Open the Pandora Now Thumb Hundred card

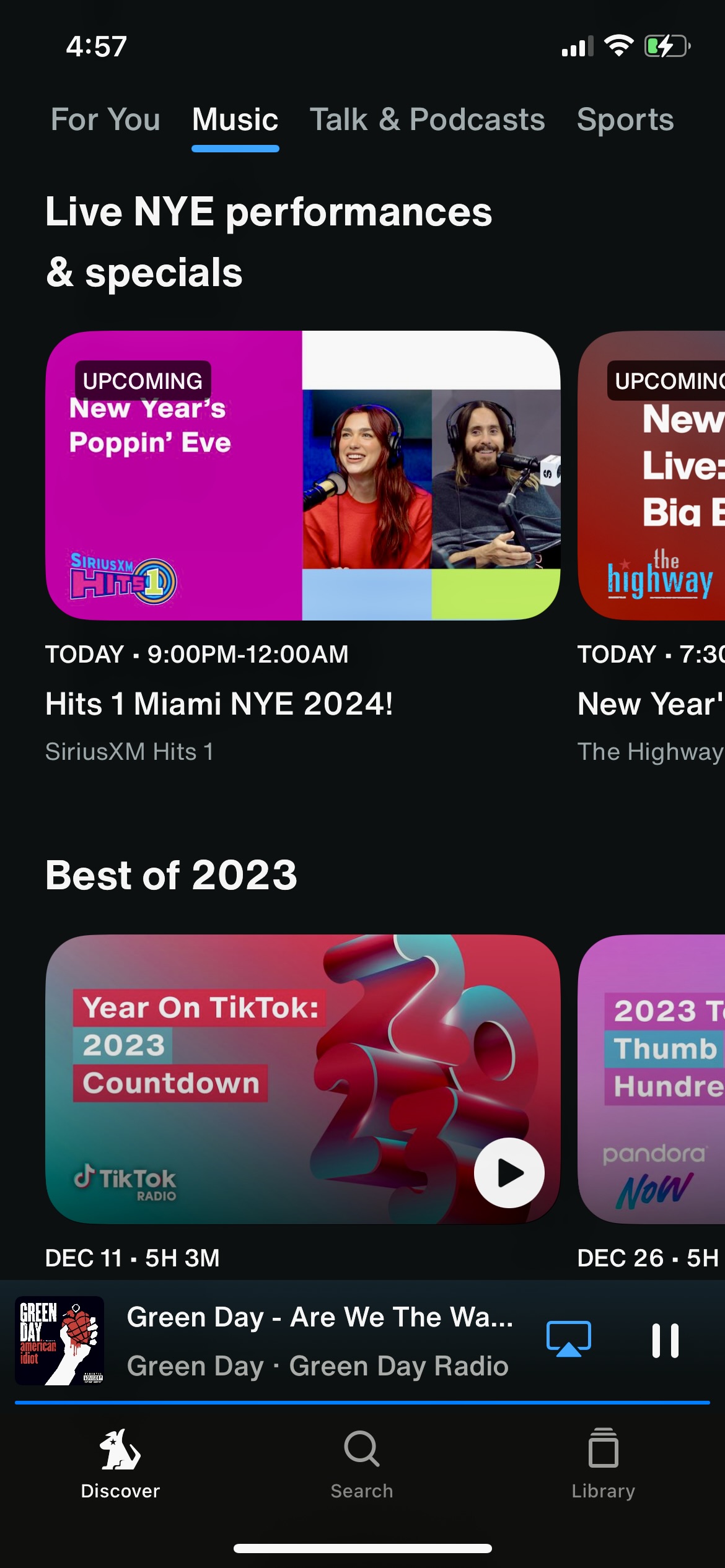coord(651,1079)
